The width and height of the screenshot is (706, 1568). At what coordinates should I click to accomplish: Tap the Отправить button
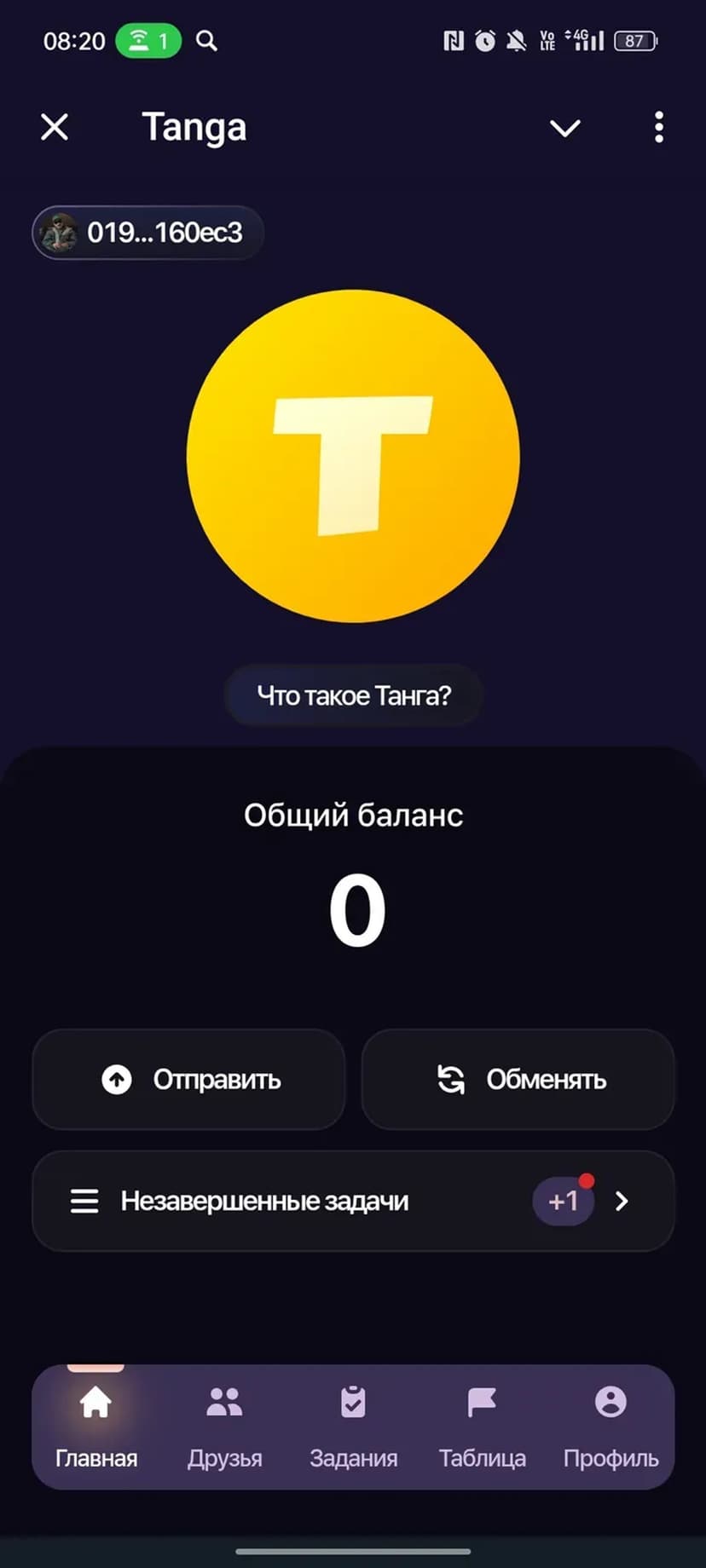188,1079
